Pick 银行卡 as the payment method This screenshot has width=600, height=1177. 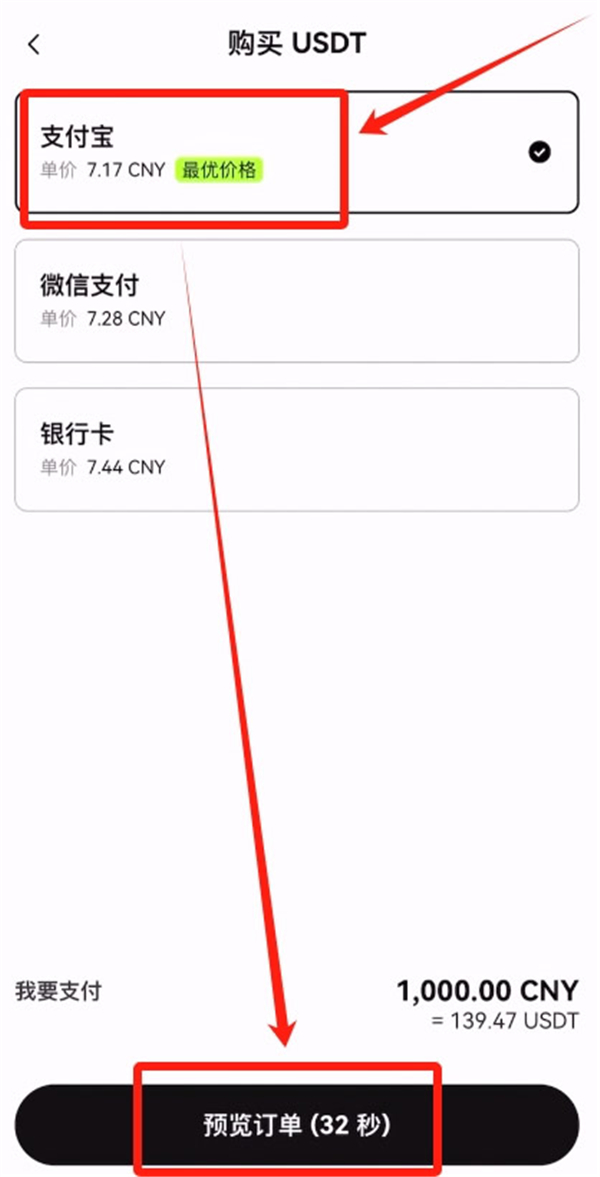click(296, 449)
